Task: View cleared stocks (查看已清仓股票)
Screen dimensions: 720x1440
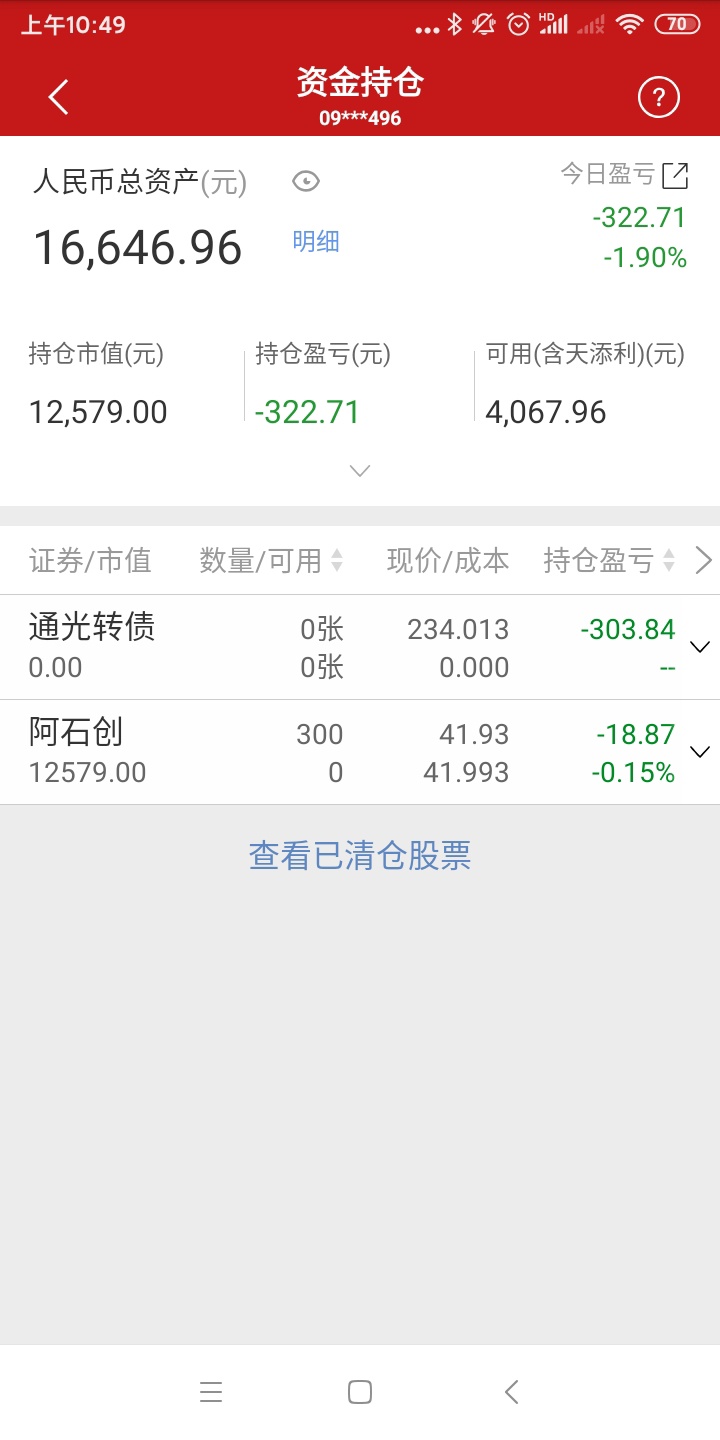Action: pyautogui.click(x=360, y=856)
